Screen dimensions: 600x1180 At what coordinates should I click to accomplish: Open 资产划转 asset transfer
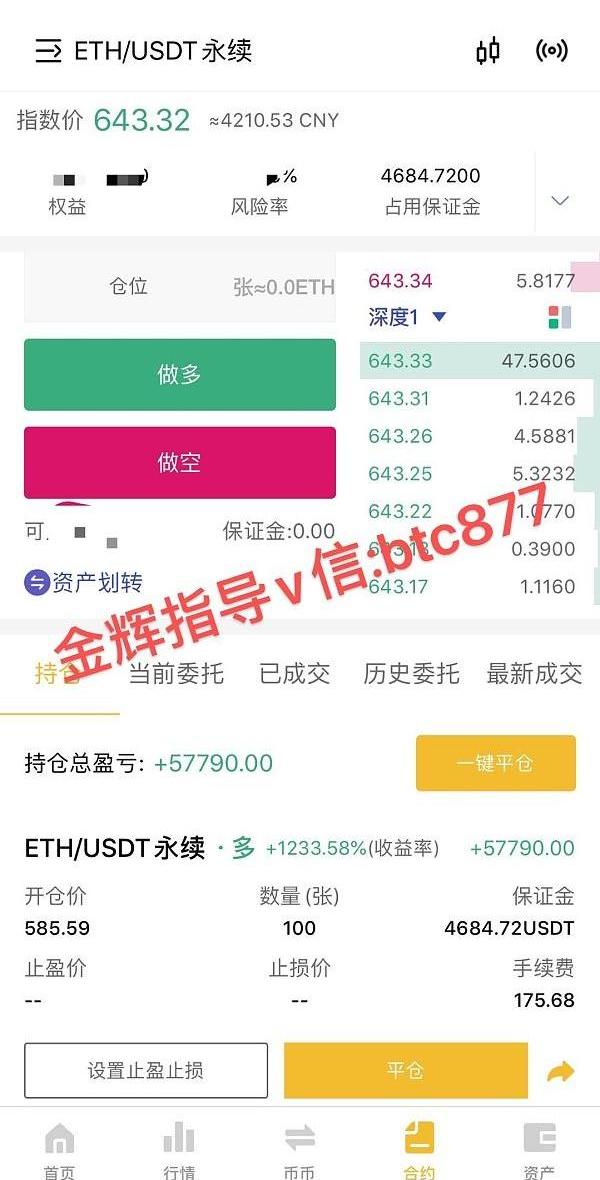pos(84,583)
